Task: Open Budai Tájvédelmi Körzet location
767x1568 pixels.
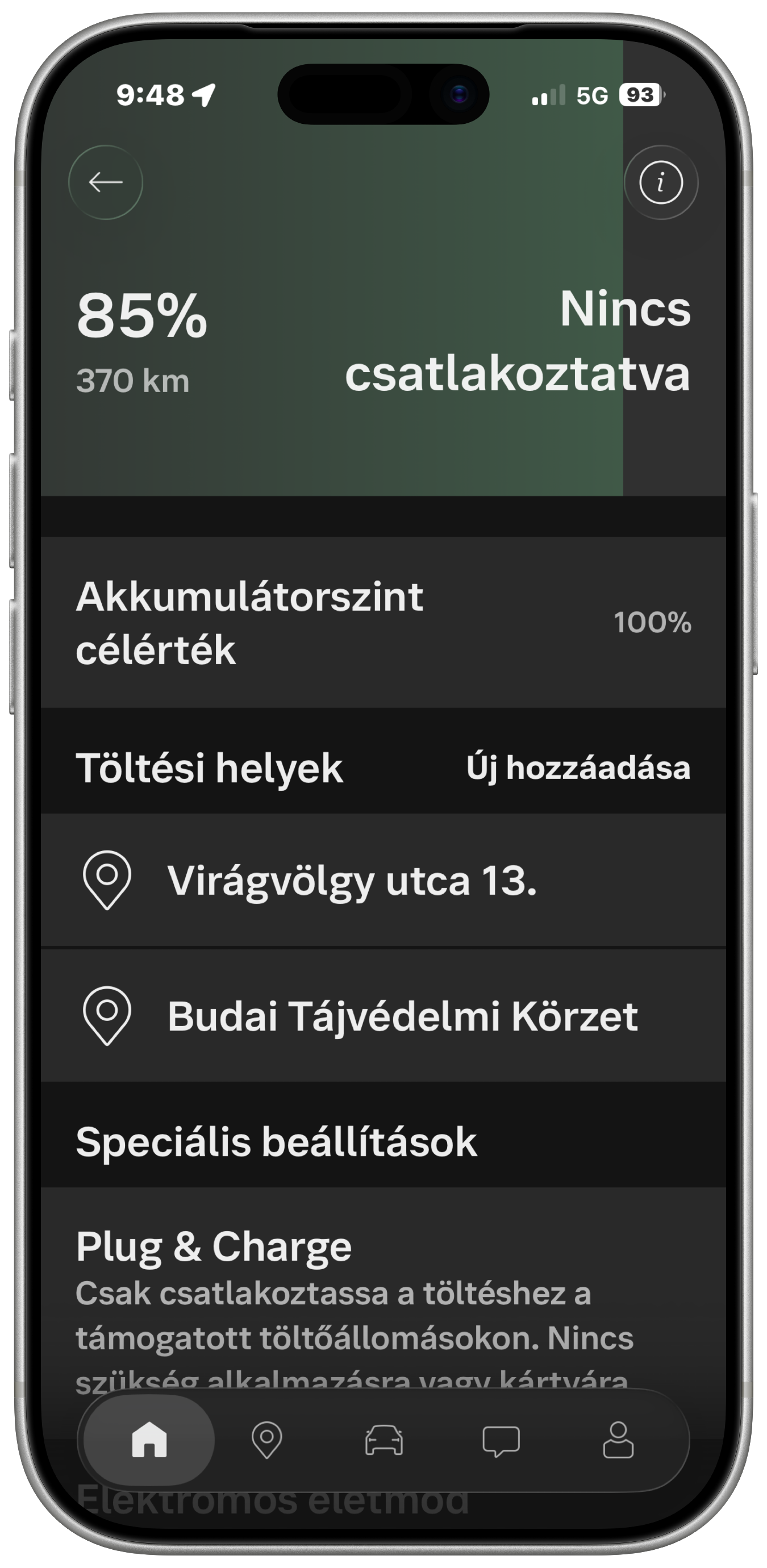Action: pyautogui.click(x=383, y=1016)
